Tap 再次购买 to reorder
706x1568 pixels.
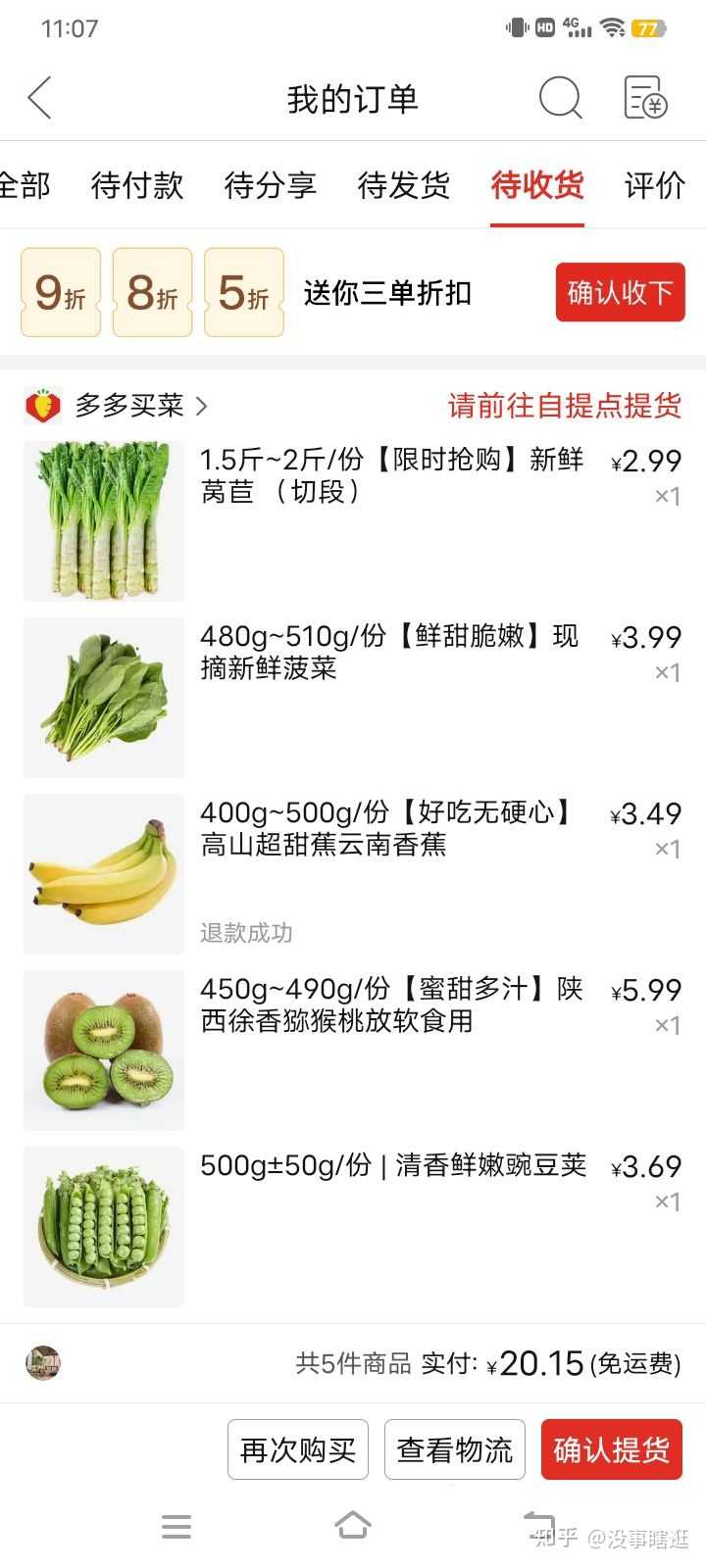298,1449
